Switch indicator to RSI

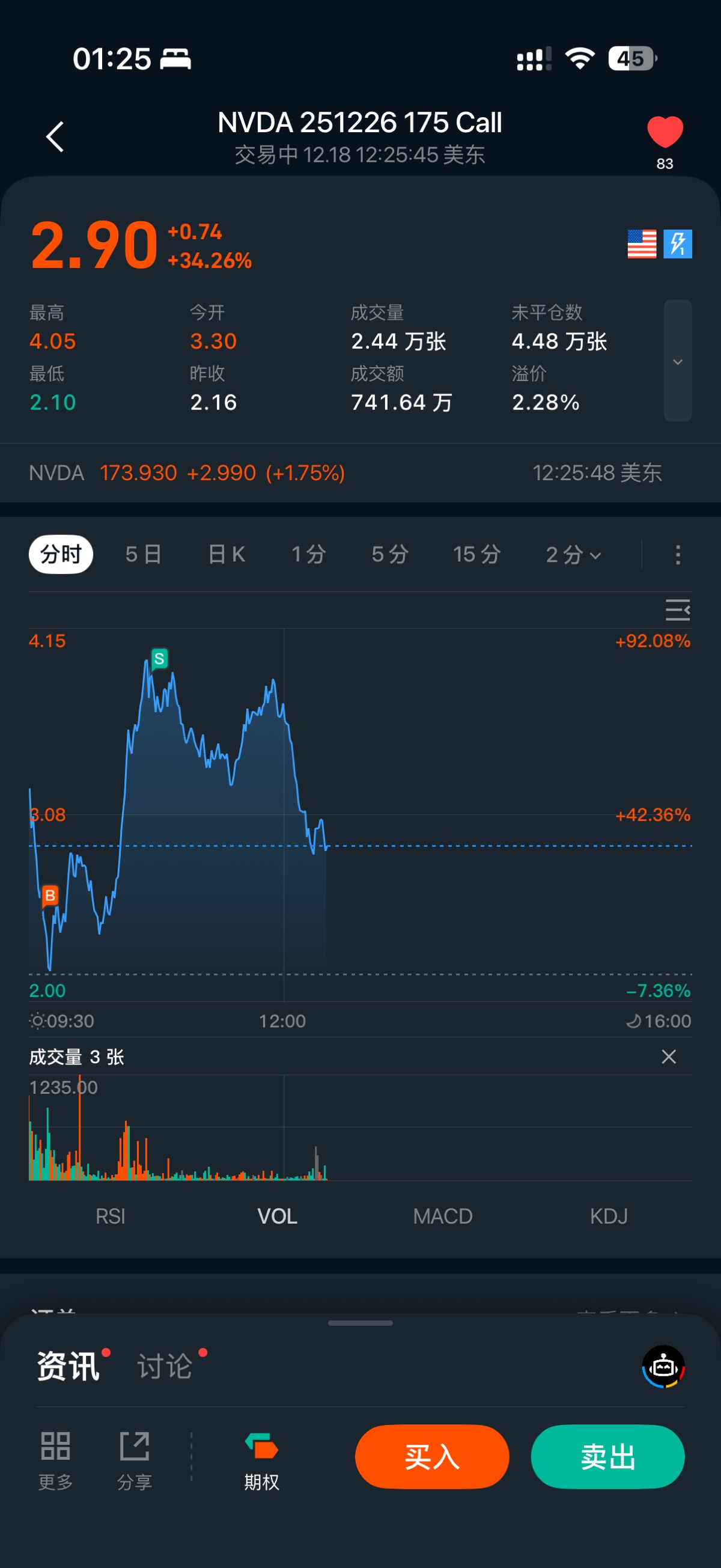[110, 1216]
